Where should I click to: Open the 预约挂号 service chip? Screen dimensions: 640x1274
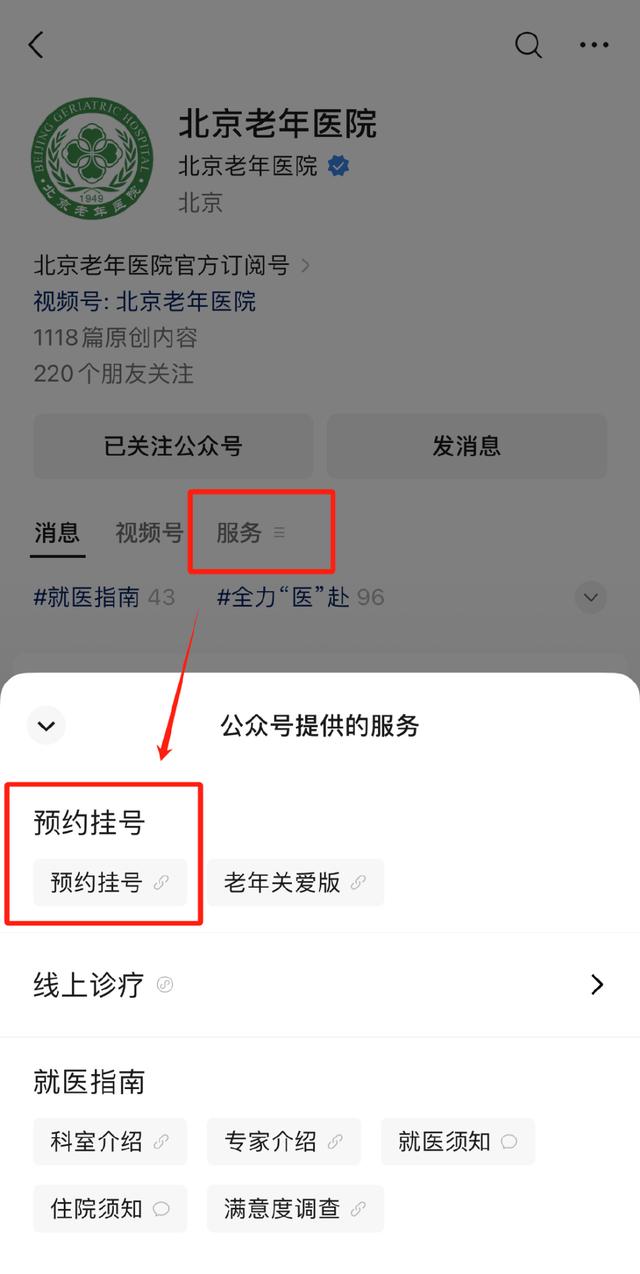[x=110, y=883]
